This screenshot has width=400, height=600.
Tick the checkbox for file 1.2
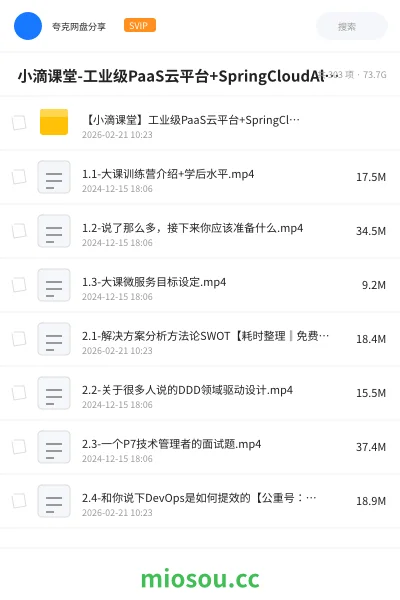pyautogui.click(x=19, y=231)
